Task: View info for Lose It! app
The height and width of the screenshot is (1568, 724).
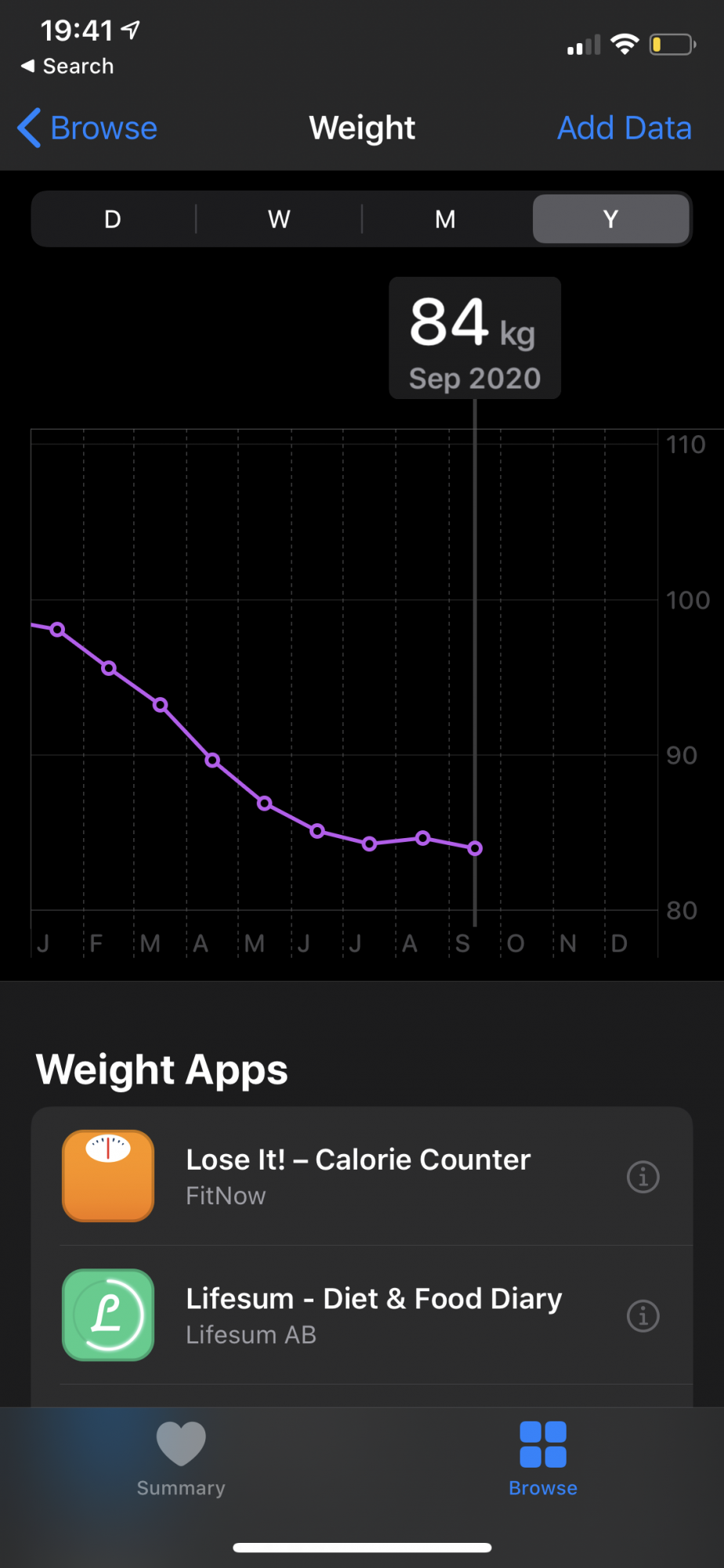Action: (x=643, y=1177)
